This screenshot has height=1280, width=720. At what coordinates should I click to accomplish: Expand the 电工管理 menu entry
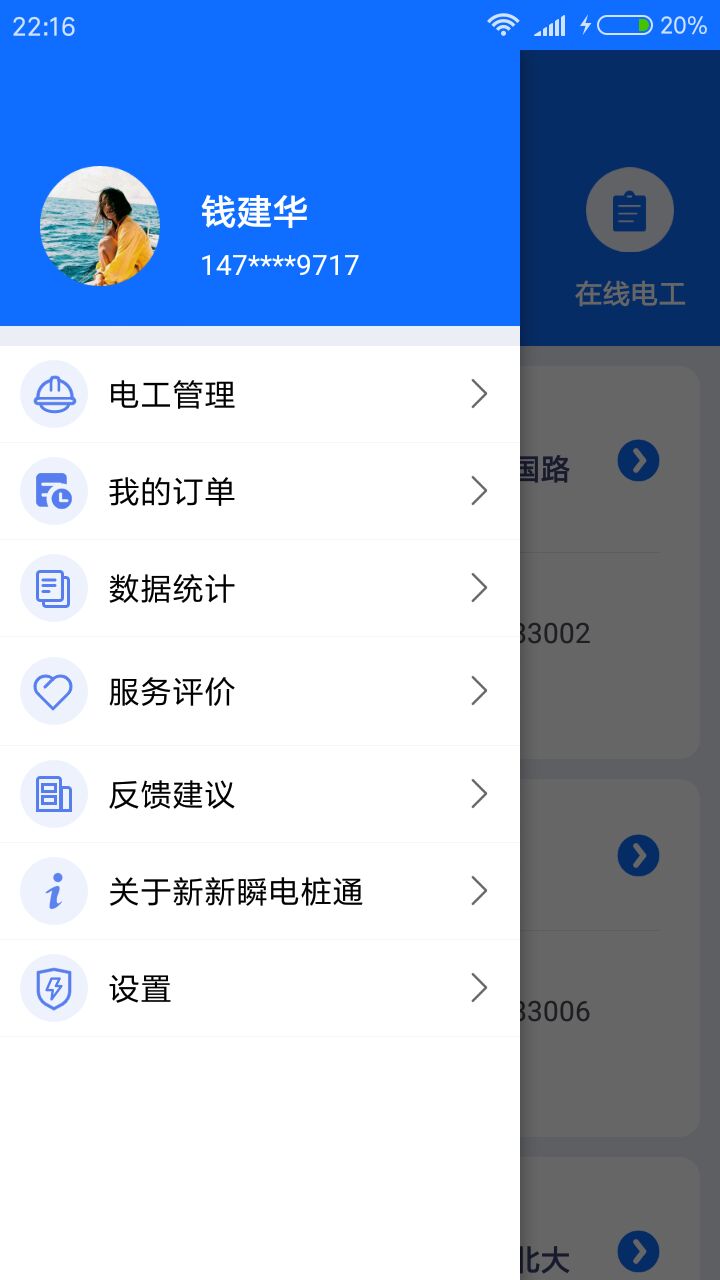pos(260,394)
